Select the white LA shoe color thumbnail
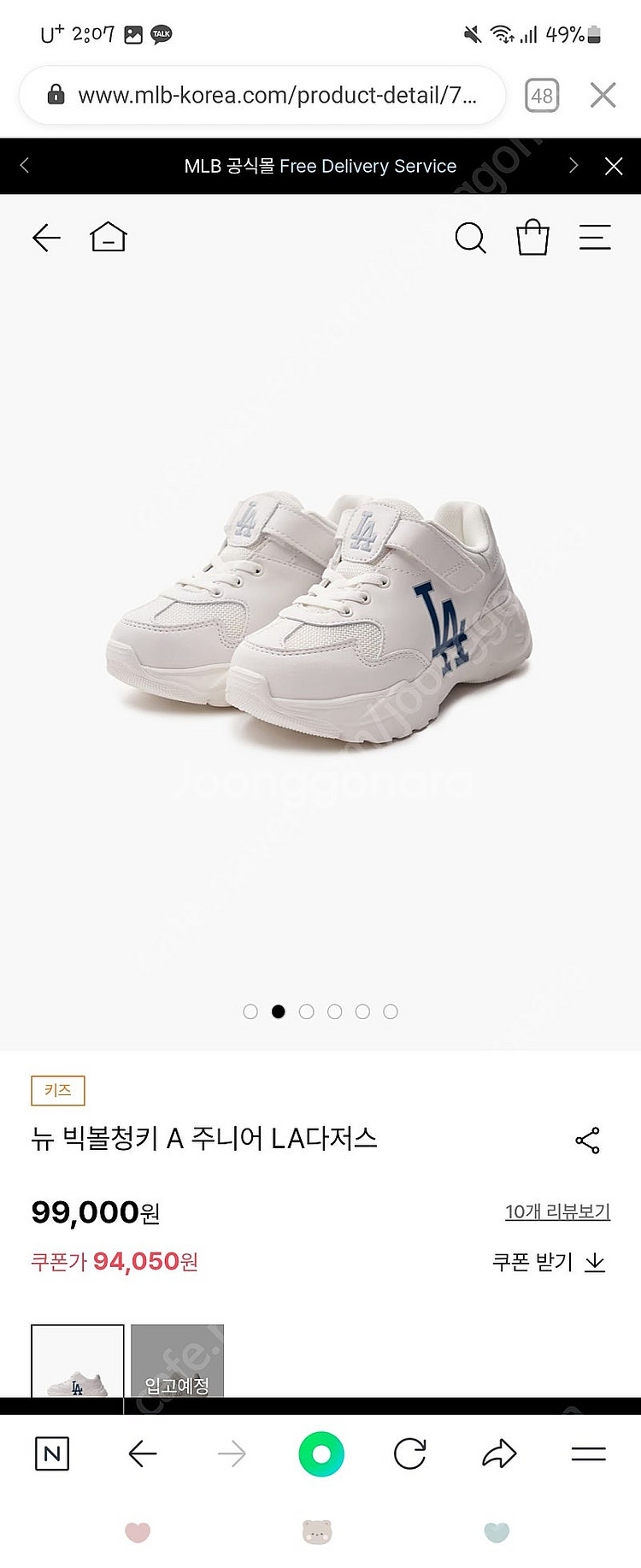 pyautogui.click(x=78, y=1361)
